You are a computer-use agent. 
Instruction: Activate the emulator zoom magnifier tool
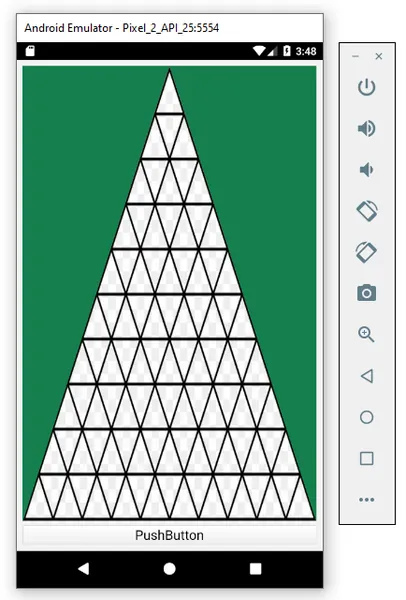pos(366,334)
